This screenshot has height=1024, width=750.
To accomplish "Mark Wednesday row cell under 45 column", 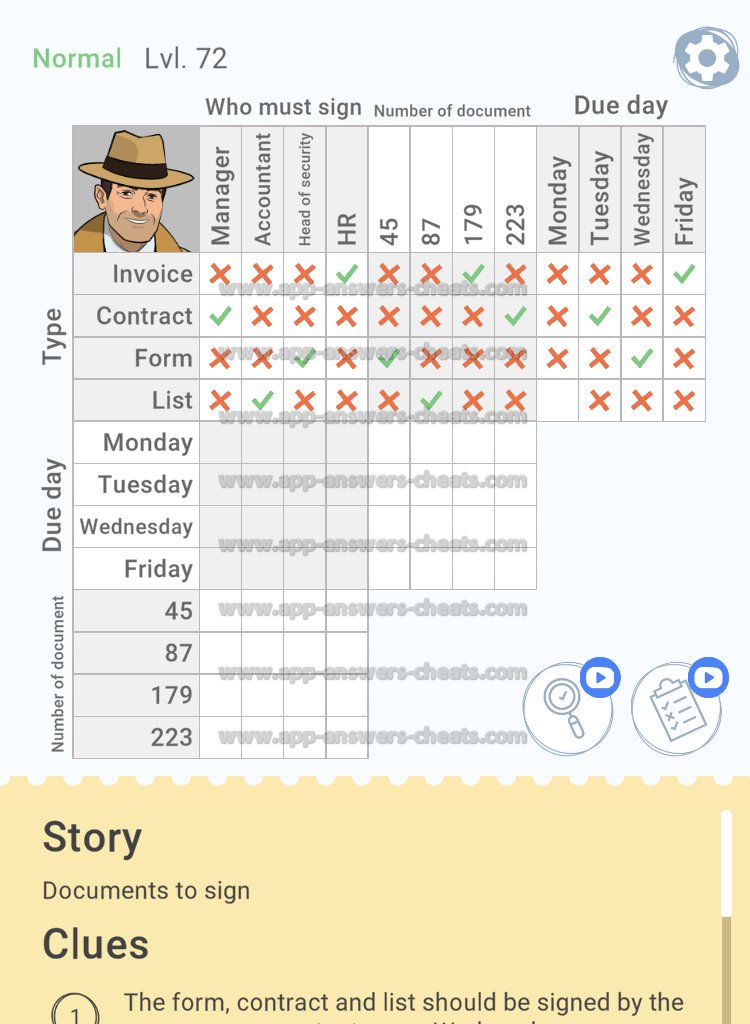I will click(389, 526).
